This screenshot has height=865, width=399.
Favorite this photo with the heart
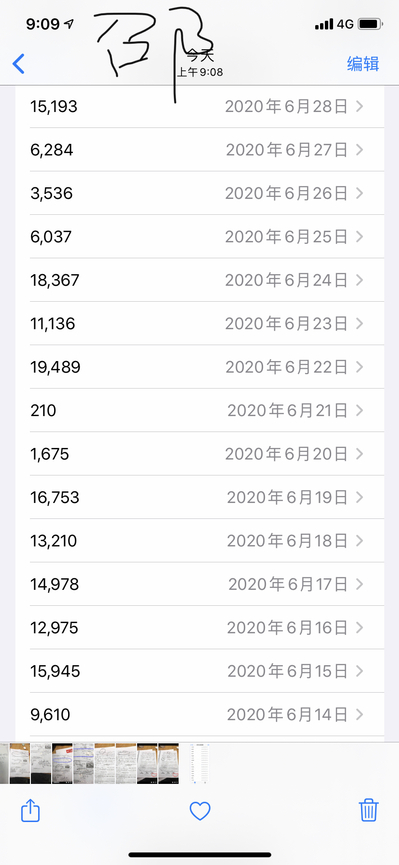coord(200,811)
